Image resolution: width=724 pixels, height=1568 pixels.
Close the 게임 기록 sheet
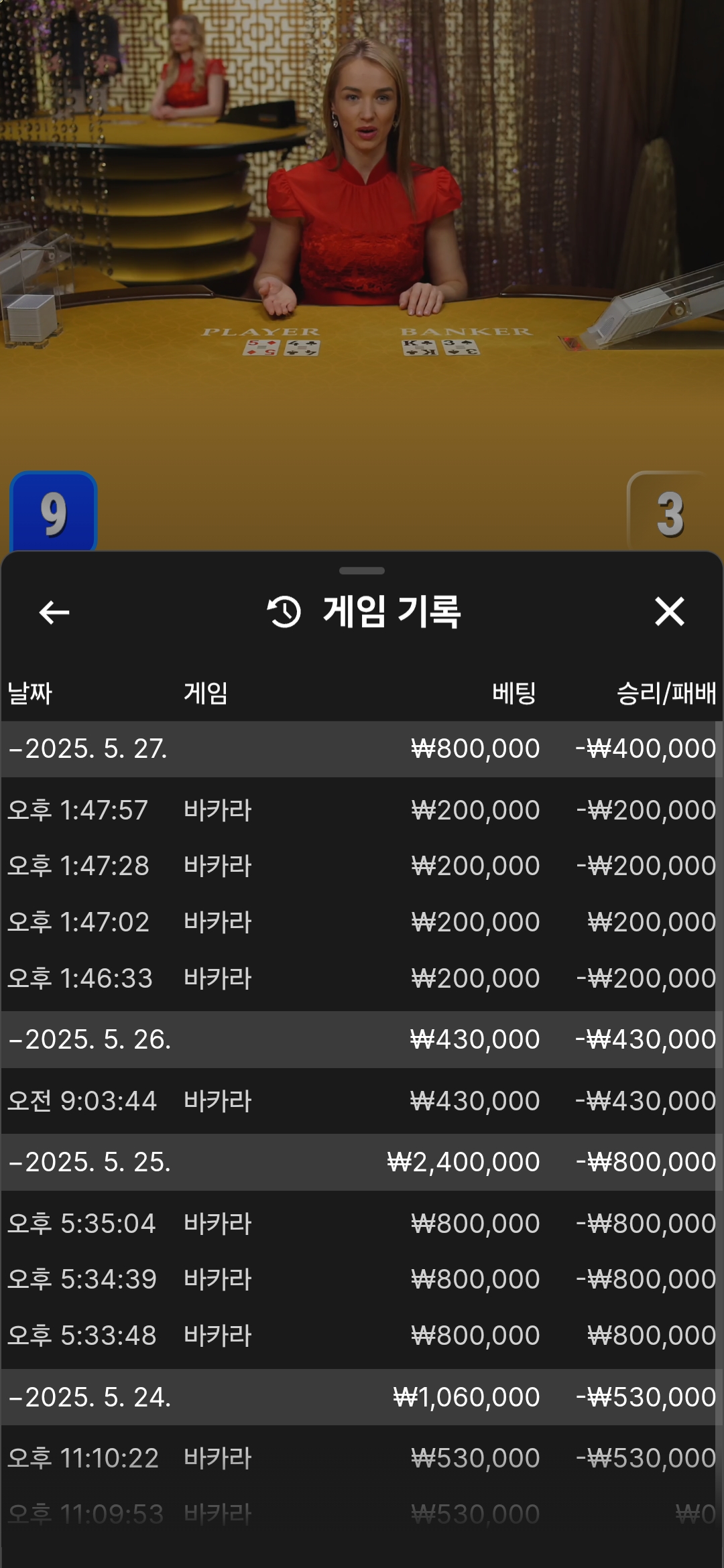(x=669, y=612)
